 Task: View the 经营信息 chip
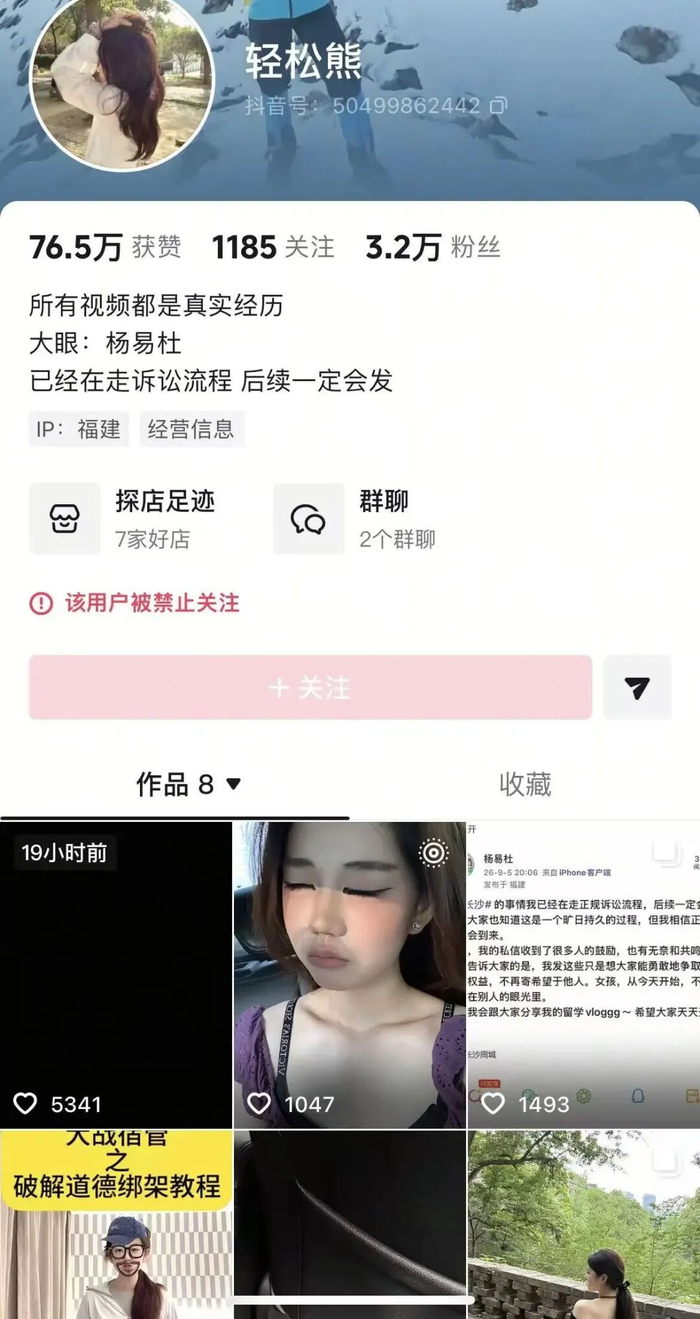point(191,429)
